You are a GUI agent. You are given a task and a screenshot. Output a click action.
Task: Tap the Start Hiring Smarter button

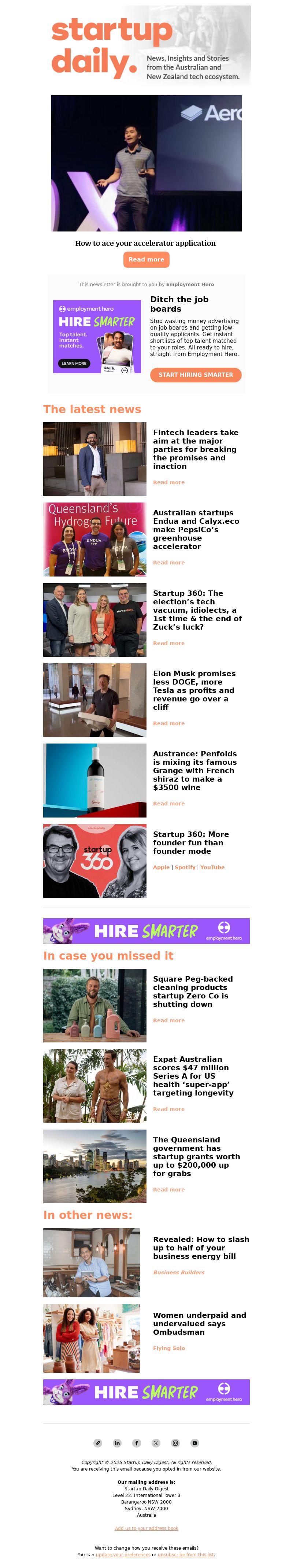196,375
